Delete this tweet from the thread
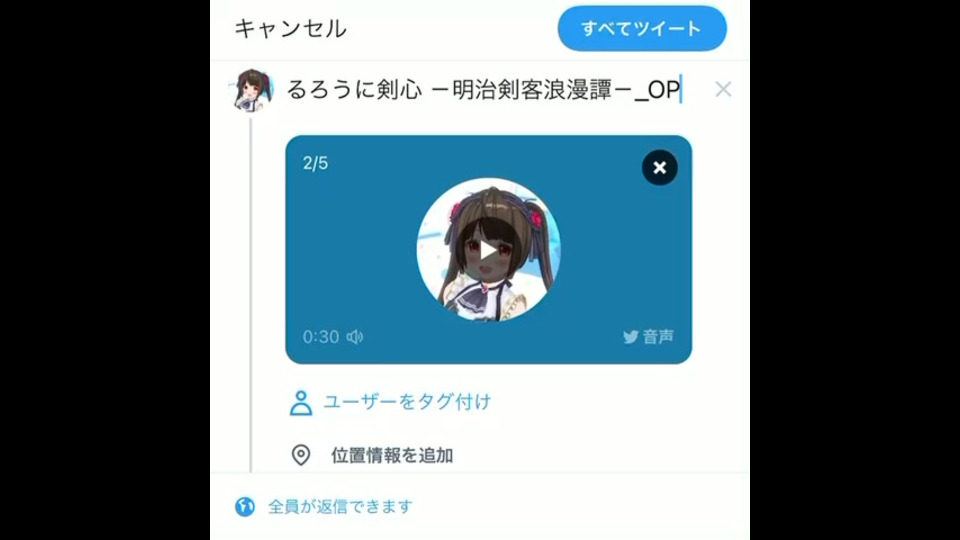The image size is (960, 540). coord(723,90)
